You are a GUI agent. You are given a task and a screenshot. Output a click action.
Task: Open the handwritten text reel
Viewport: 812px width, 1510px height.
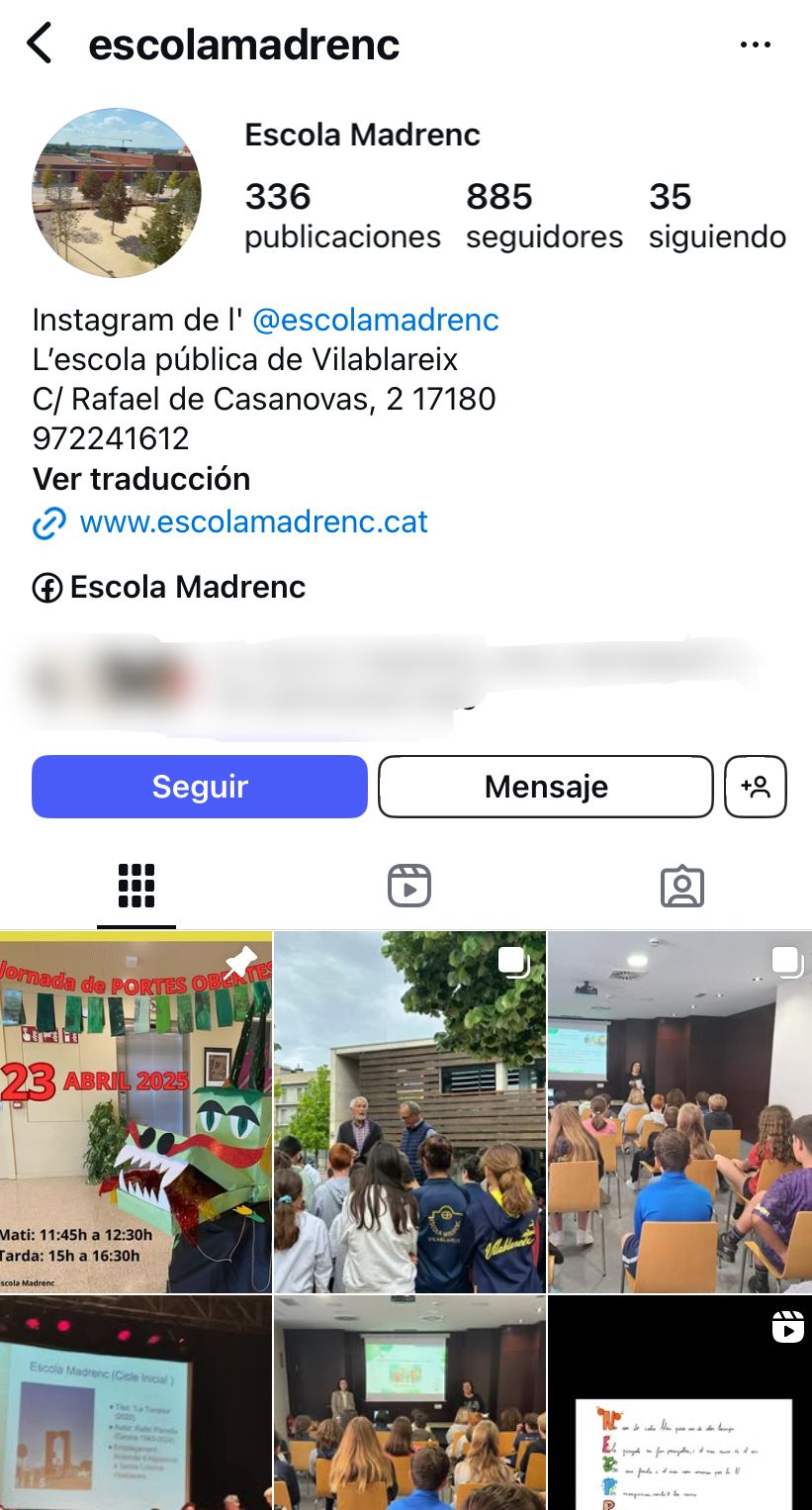coord(680,1403)
